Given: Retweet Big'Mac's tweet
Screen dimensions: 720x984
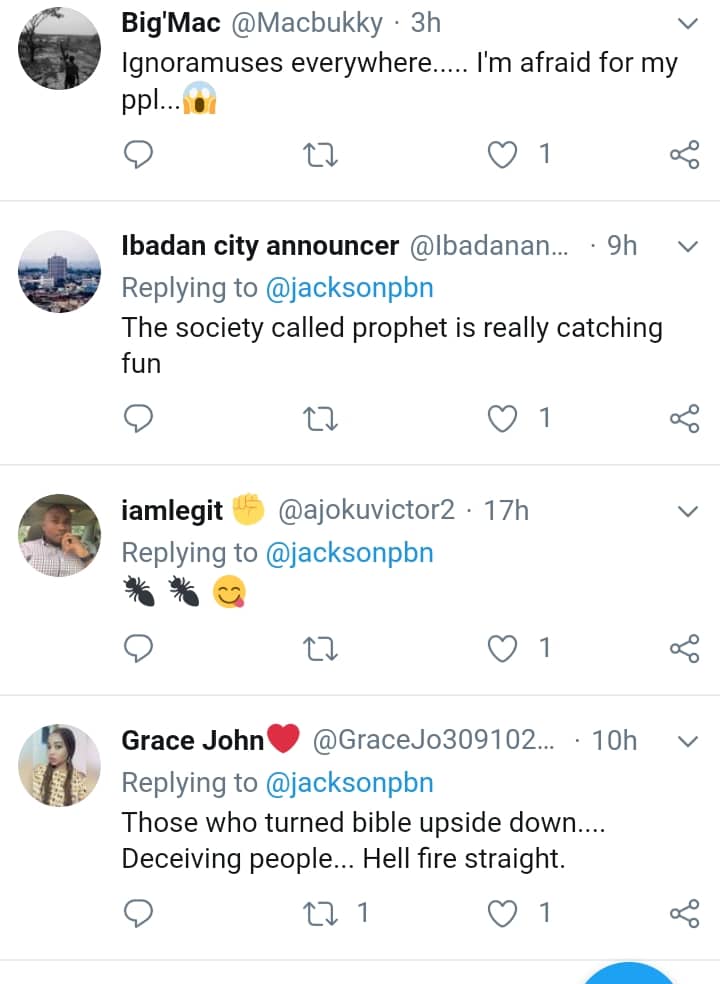Looking at the screenshot, I should pyautogui.click(x=322, y=154).
